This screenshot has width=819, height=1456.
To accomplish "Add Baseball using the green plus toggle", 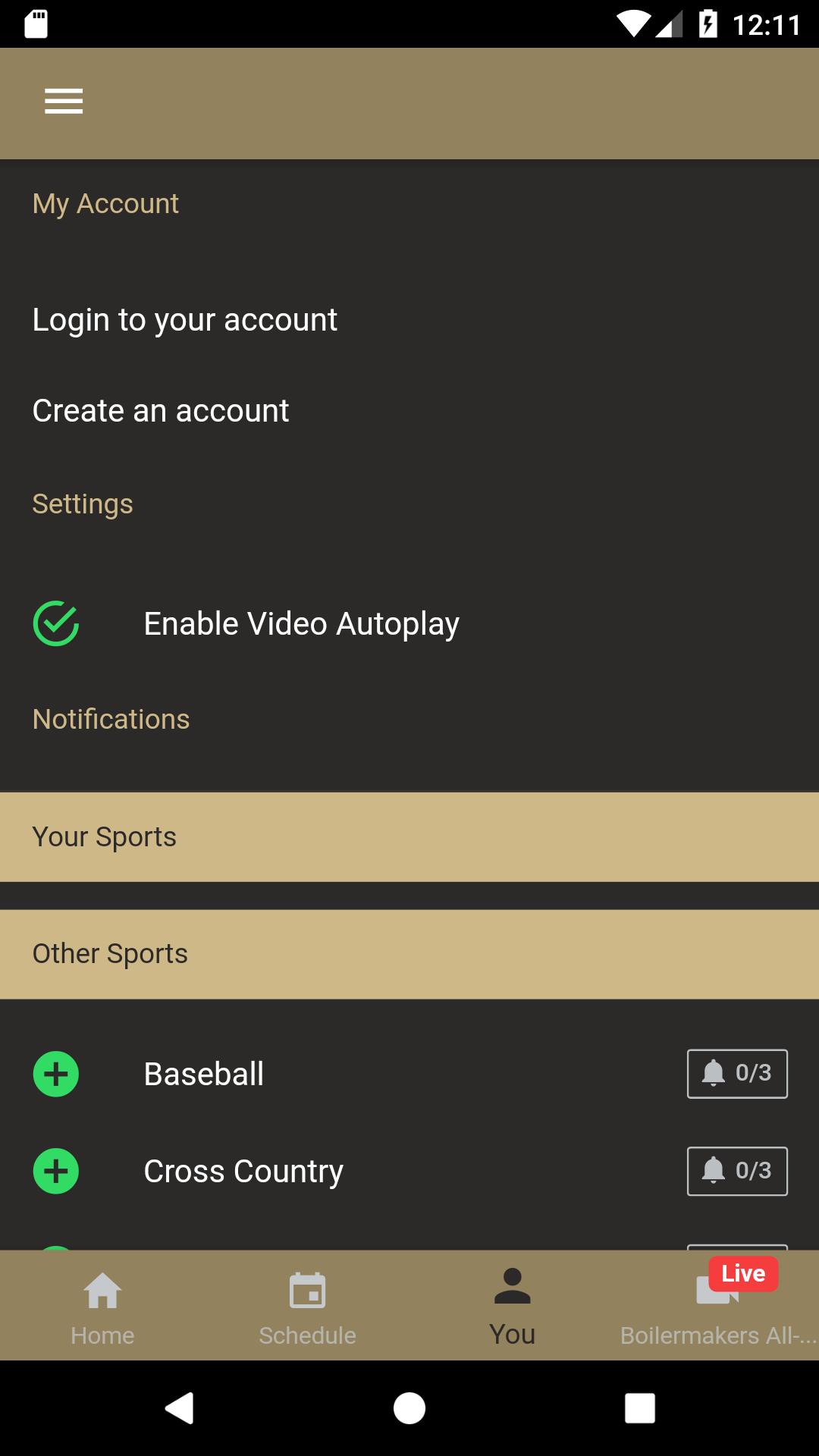I will tap(55, 1073).
